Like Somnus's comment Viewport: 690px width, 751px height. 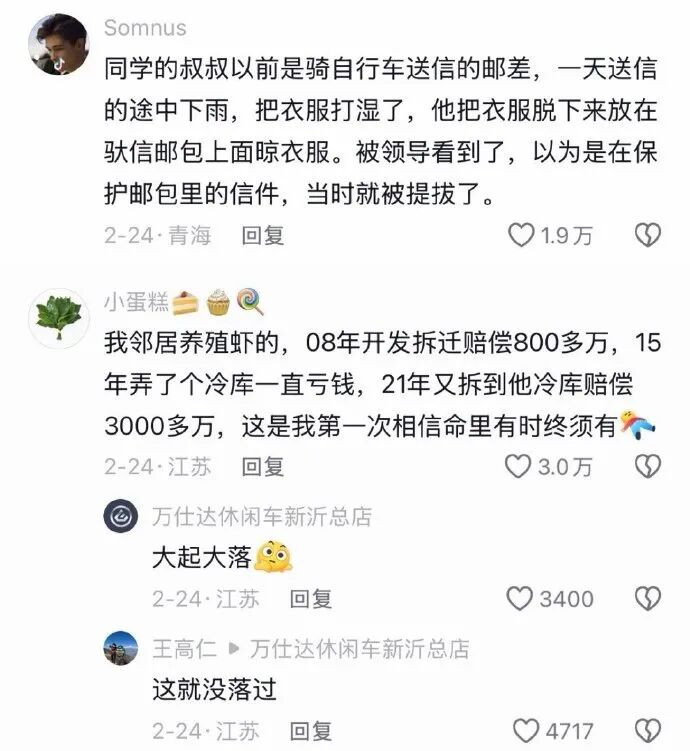pos(522,235)
